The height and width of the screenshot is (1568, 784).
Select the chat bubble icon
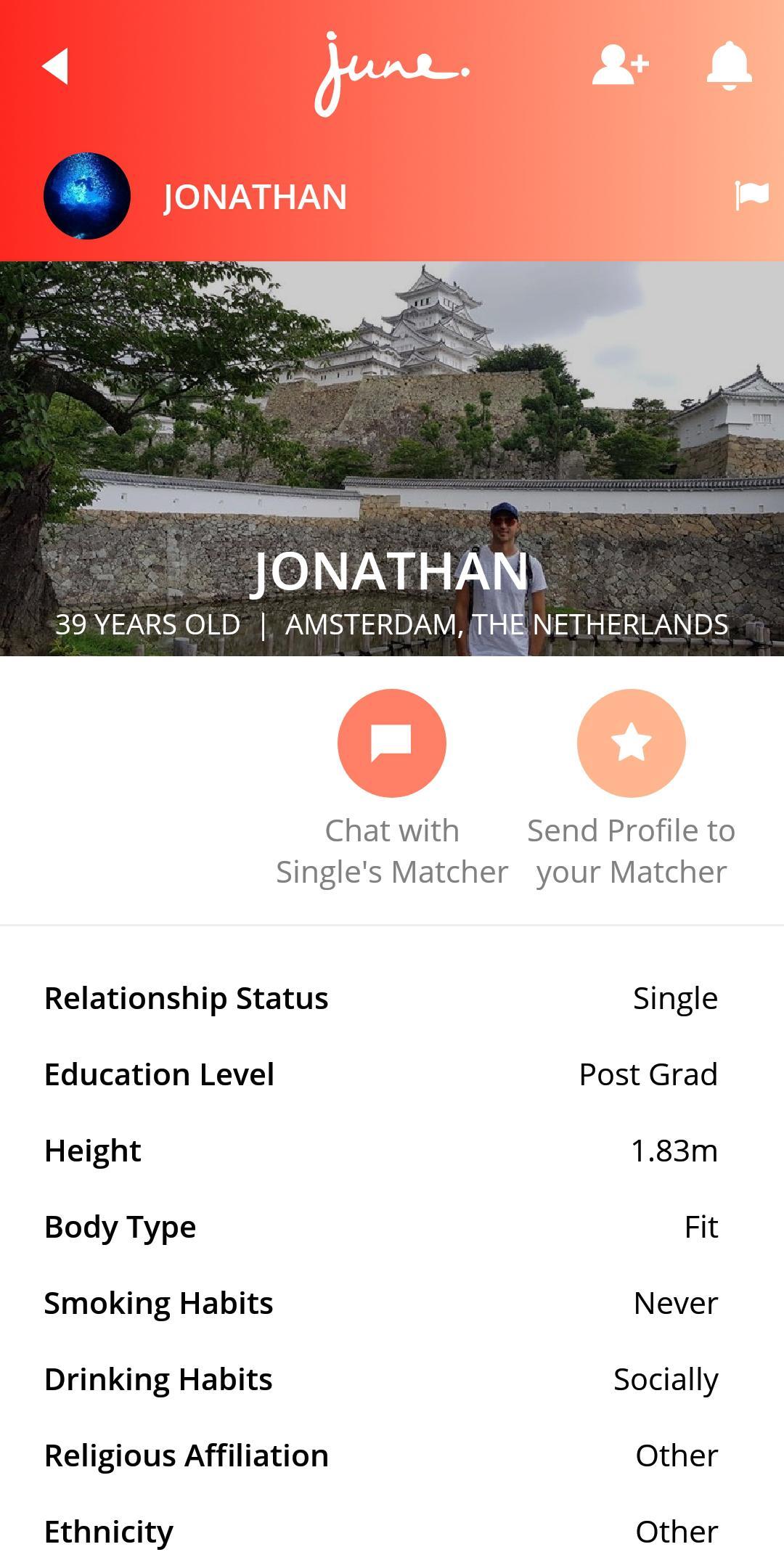point(391,742)
